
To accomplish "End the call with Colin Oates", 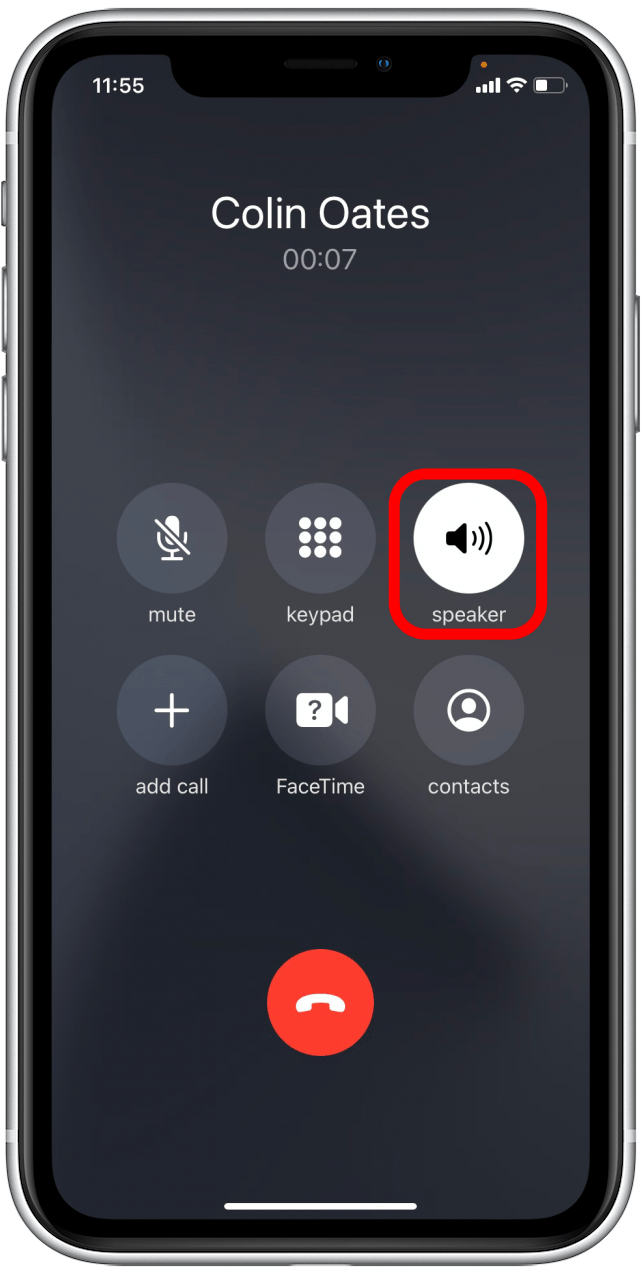I will tap(320, 1002).
